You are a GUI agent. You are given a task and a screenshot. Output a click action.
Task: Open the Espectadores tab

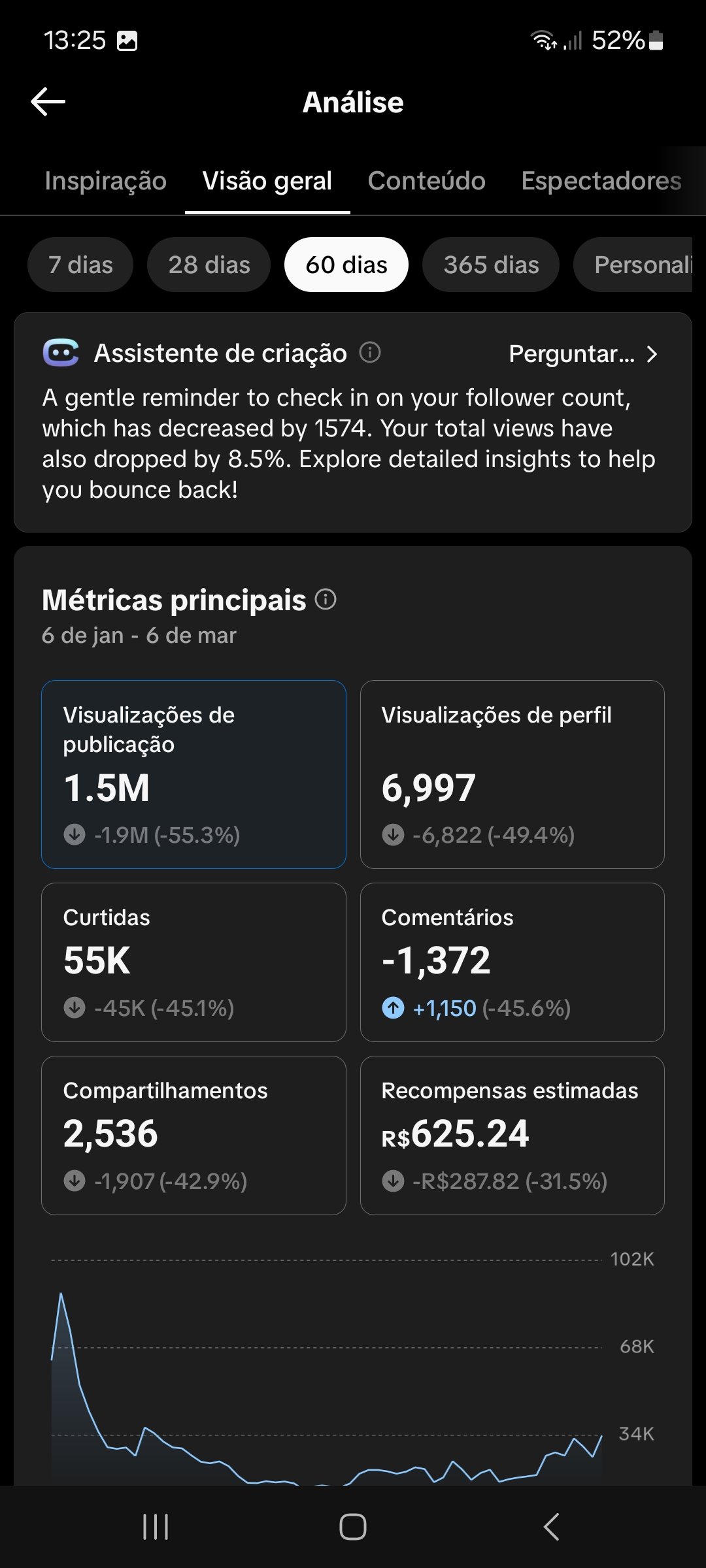(x=601, y=181)
